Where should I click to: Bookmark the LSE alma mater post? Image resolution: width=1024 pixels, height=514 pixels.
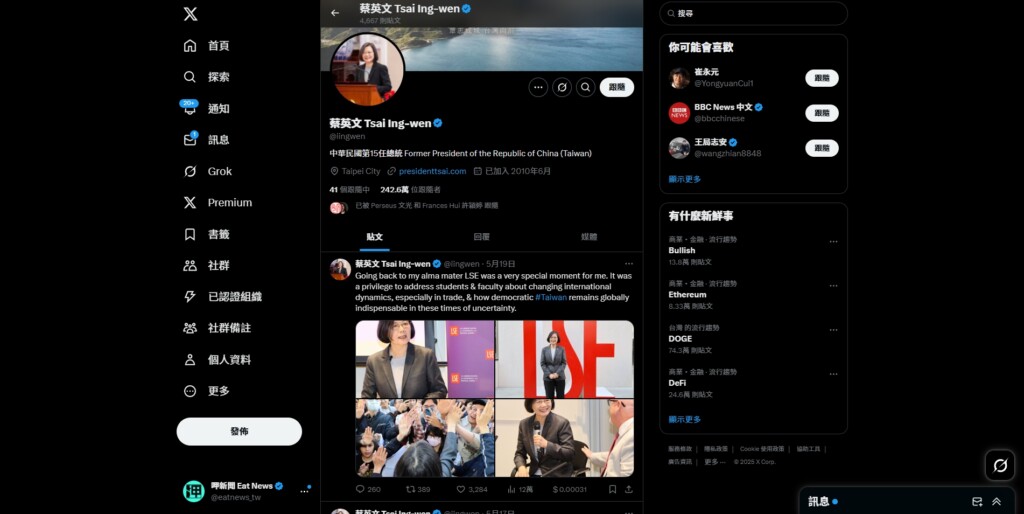pyautogui.click(x=613, y=489)
